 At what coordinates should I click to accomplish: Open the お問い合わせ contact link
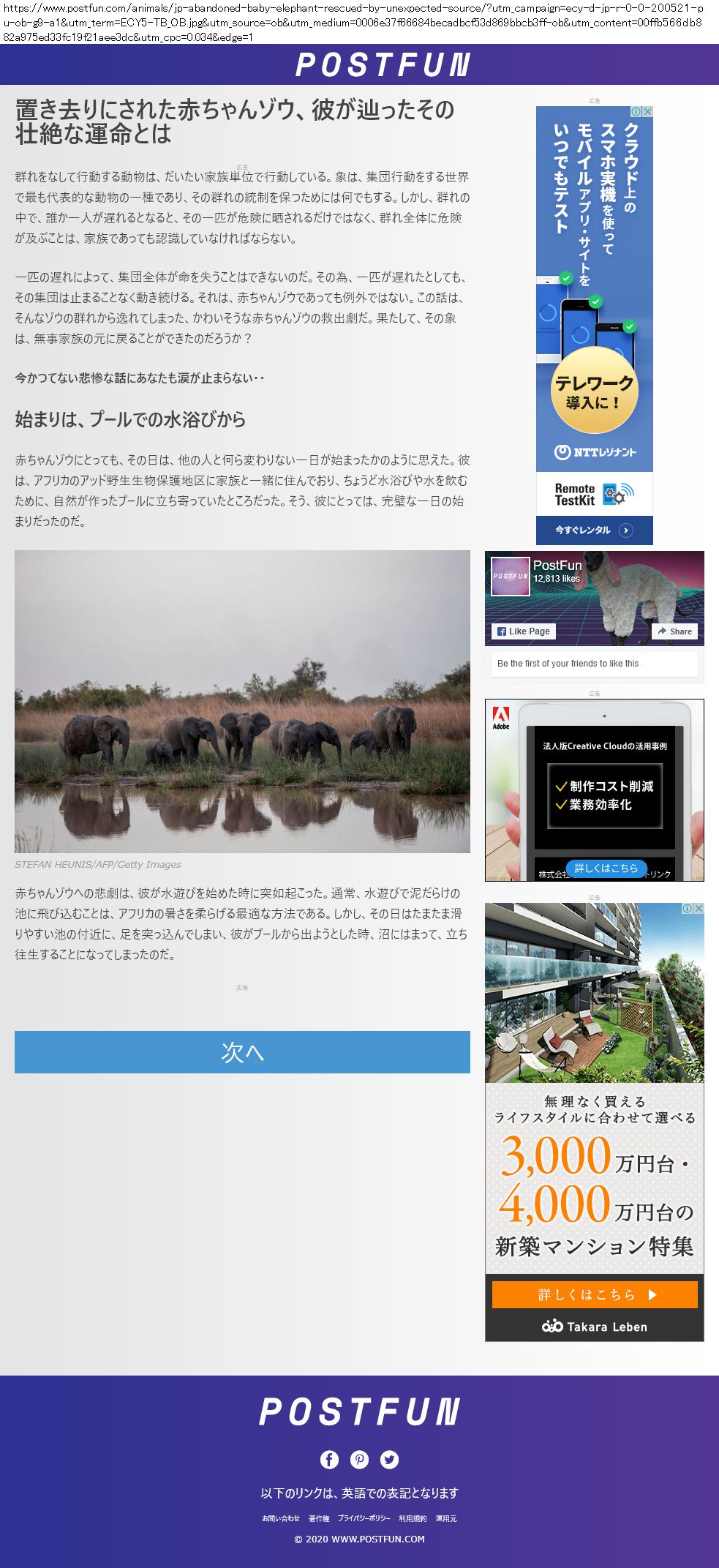point(281,1518)
